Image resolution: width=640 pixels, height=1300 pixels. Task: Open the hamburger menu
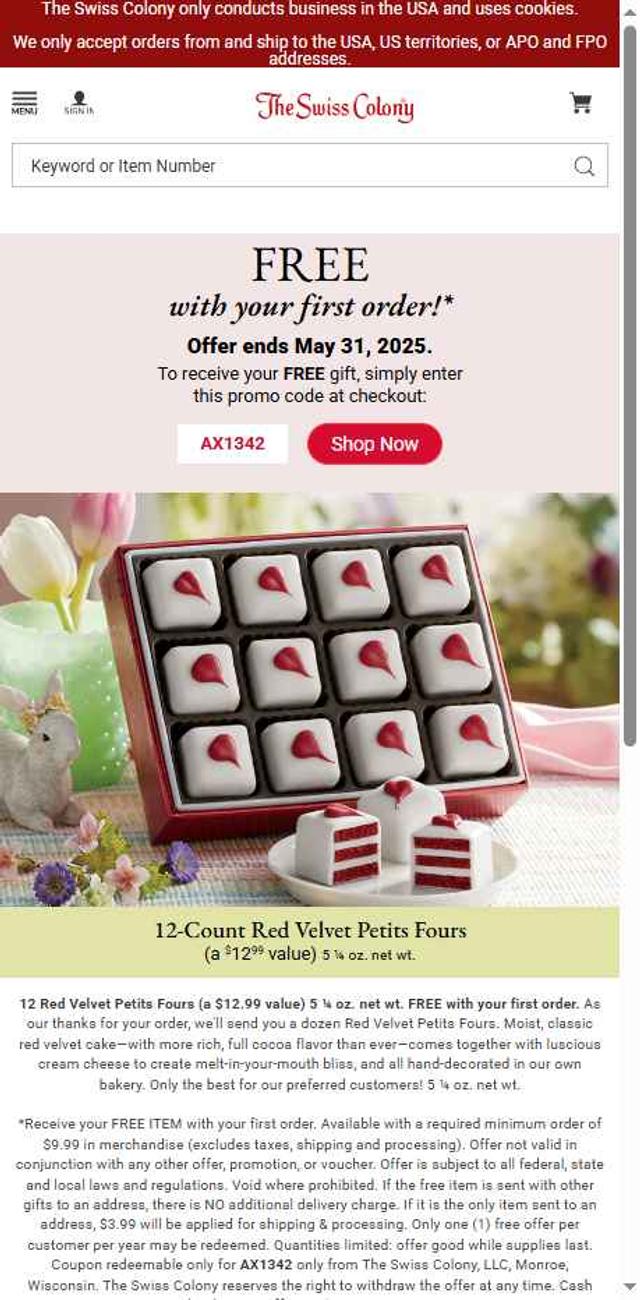coord(24,103)
